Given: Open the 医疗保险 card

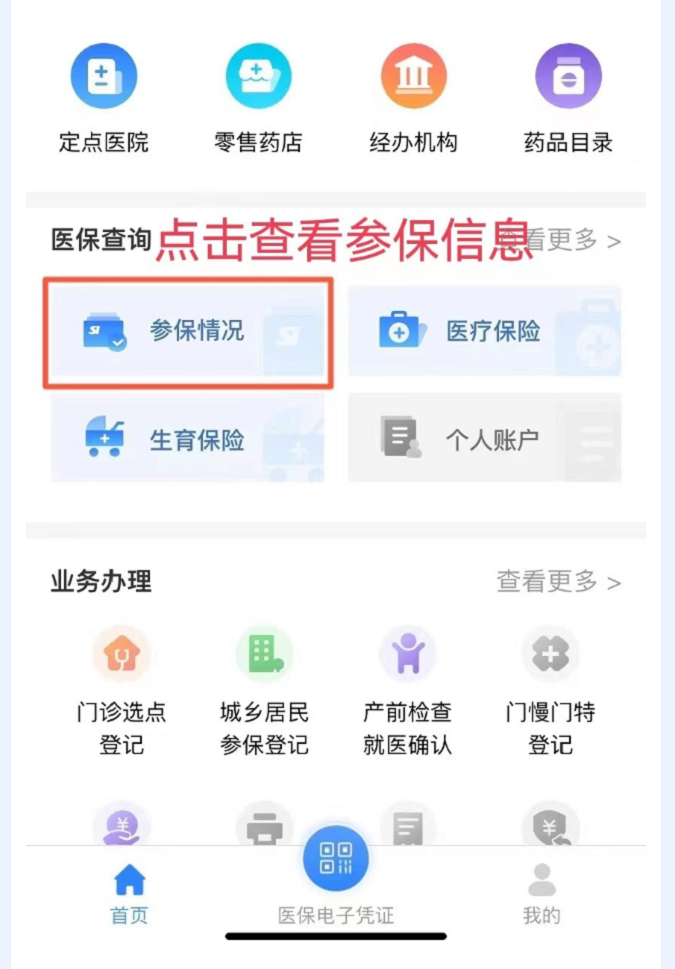Looking at the screenshot, I should point(484,332).
